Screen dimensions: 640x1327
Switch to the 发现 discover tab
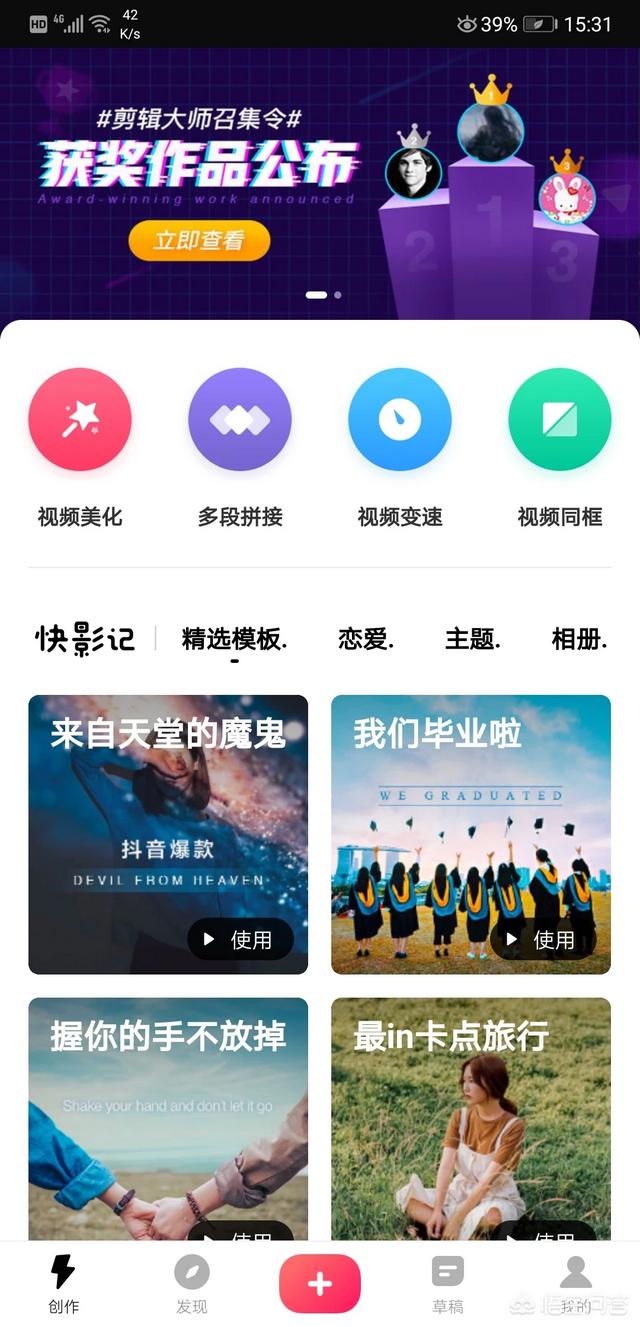tap(192, 1285)
